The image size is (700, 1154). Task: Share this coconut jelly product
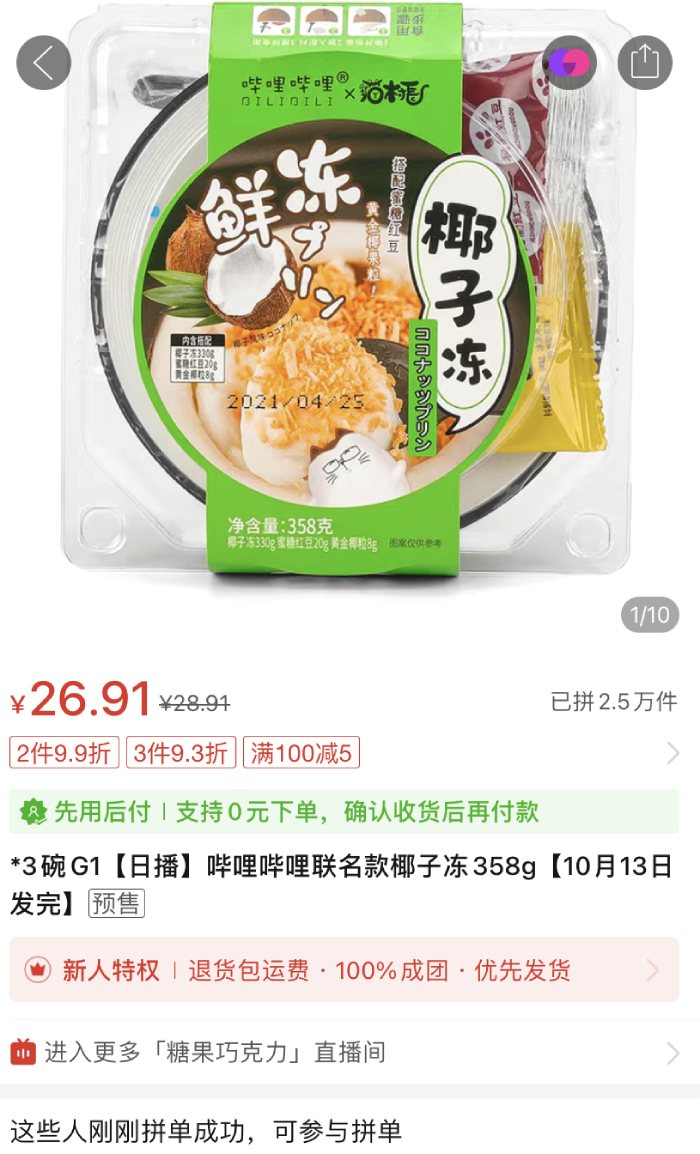645,63
